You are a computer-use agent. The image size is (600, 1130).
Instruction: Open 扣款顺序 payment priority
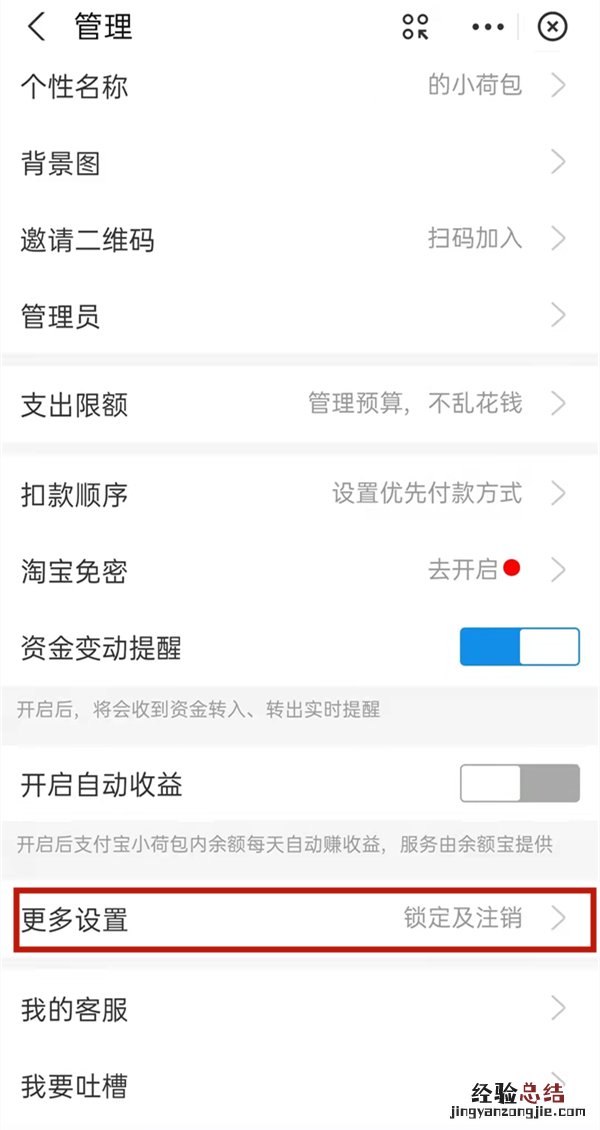point(300,493)
